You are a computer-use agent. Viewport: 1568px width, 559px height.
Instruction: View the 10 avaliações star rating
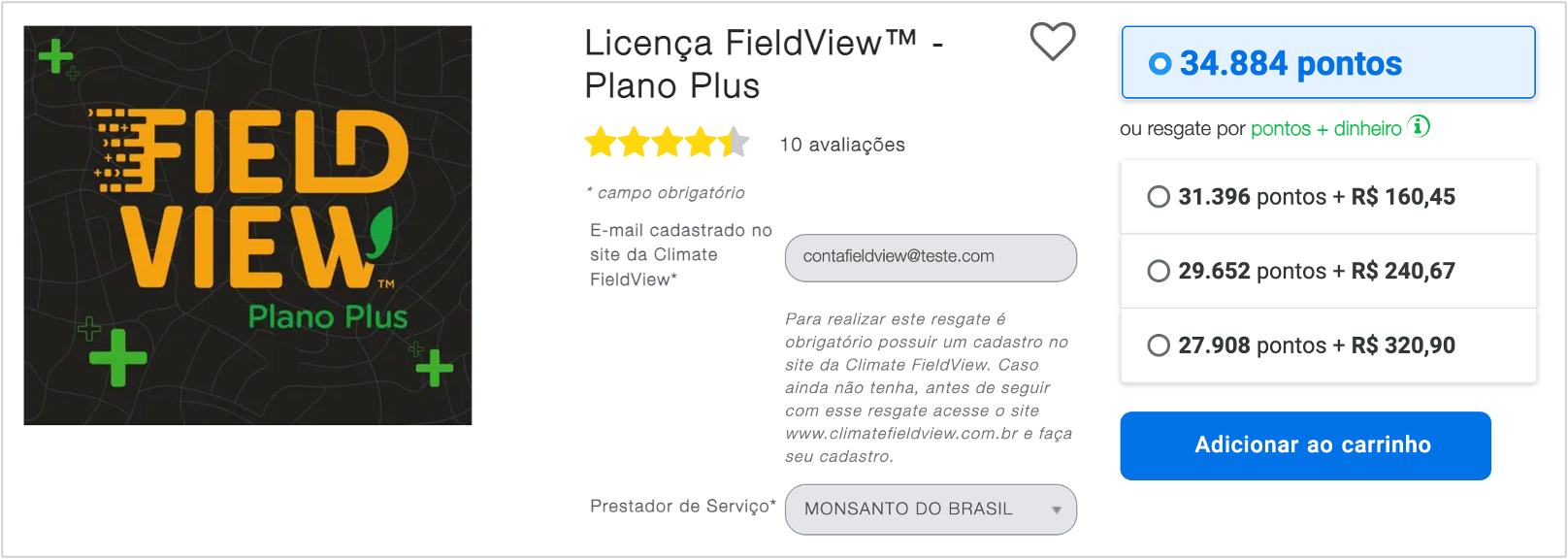[x=667, y=144]
